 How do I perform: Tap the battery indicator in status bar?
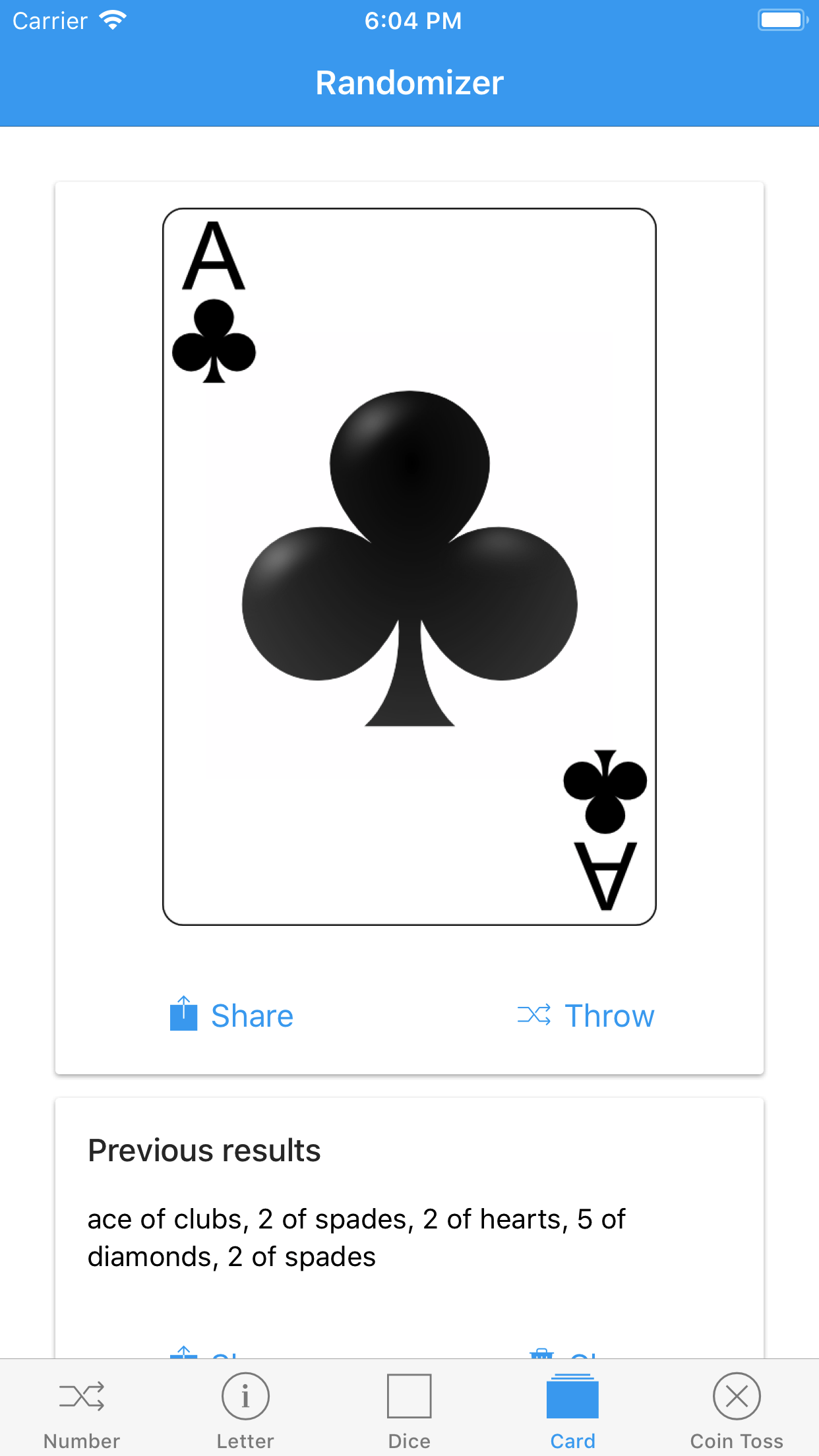(781, 20)
